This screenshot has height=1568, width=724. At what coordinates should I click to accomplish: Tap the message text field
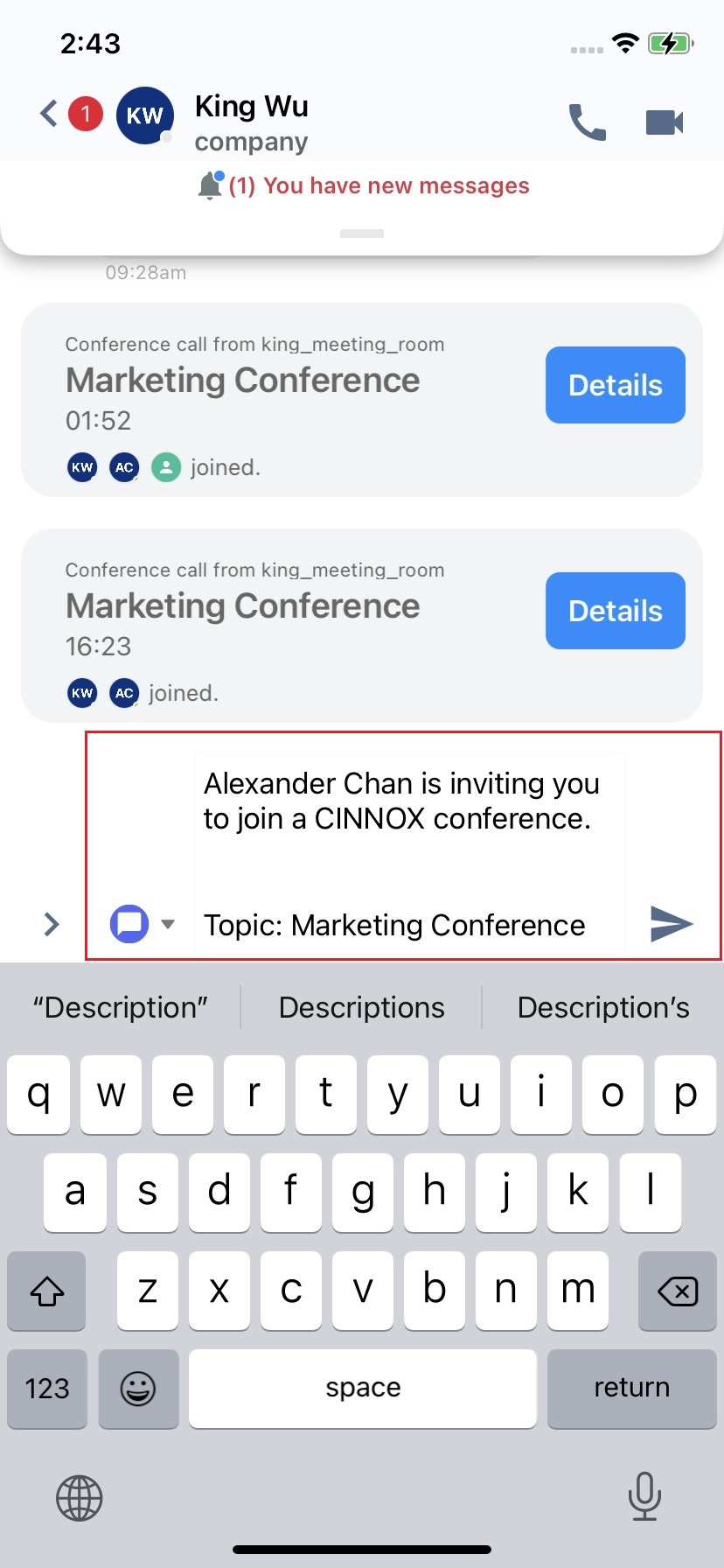[409, 853]
